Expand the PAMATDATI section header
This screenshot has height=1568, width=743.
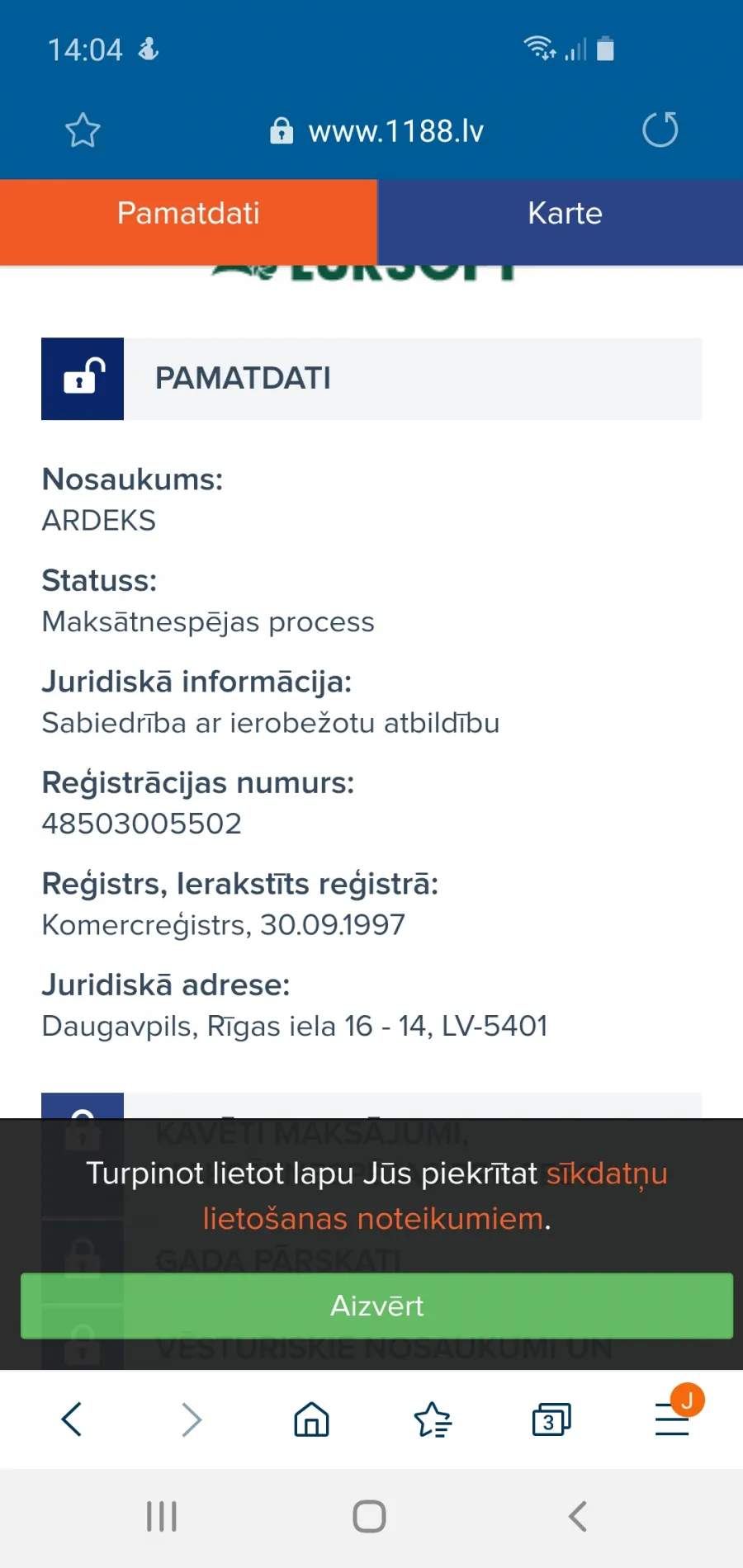click(371, 379)
